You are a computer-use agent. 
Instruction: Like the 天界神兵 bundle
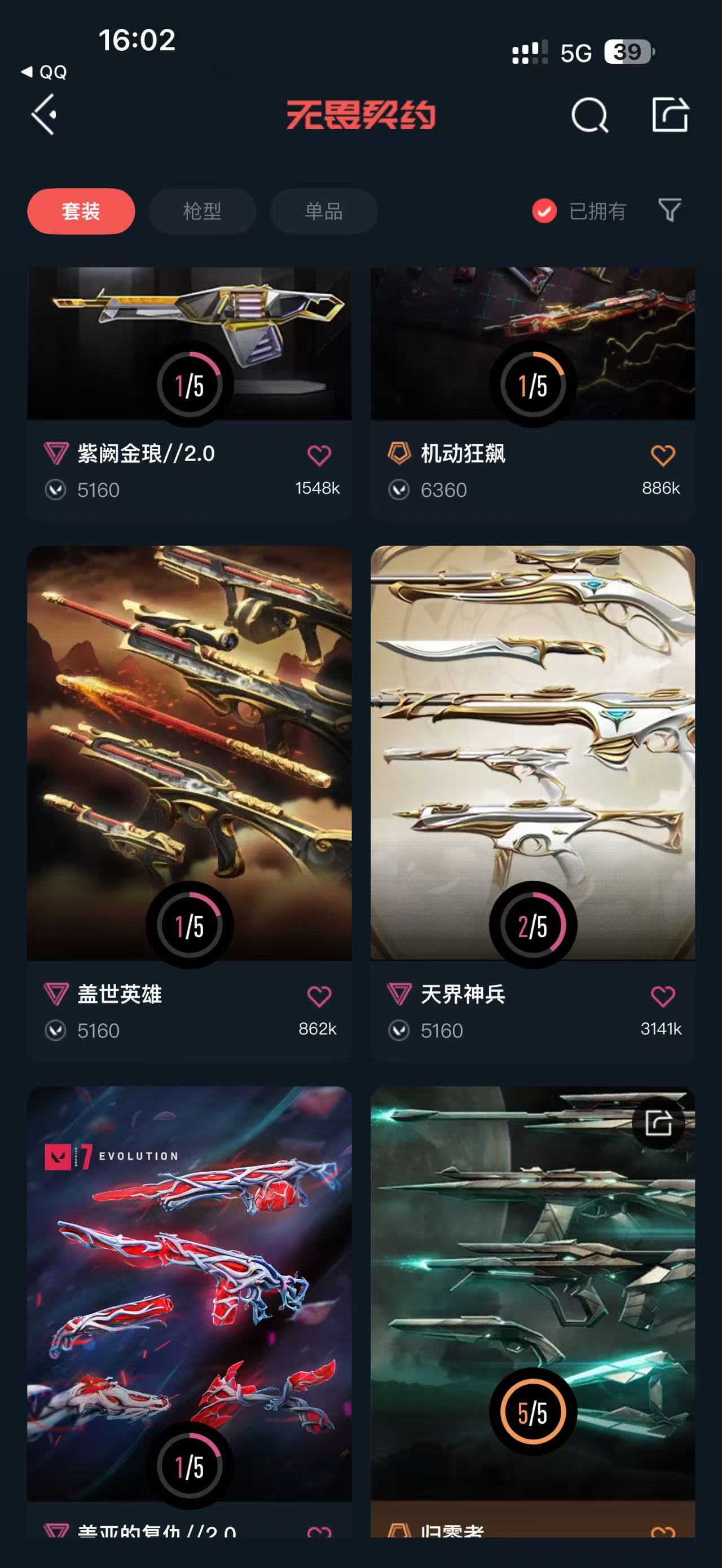(663, 996)
